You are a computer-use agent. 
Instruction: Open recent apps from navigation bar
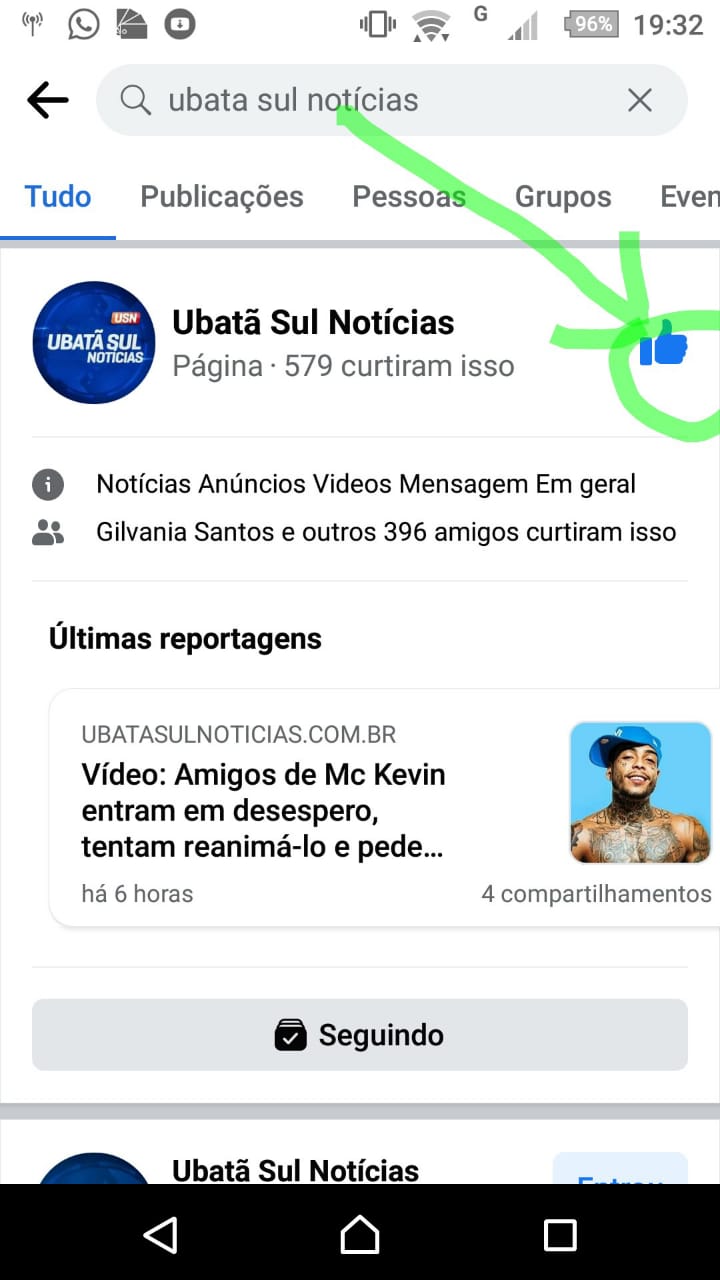pos(560,1234)
